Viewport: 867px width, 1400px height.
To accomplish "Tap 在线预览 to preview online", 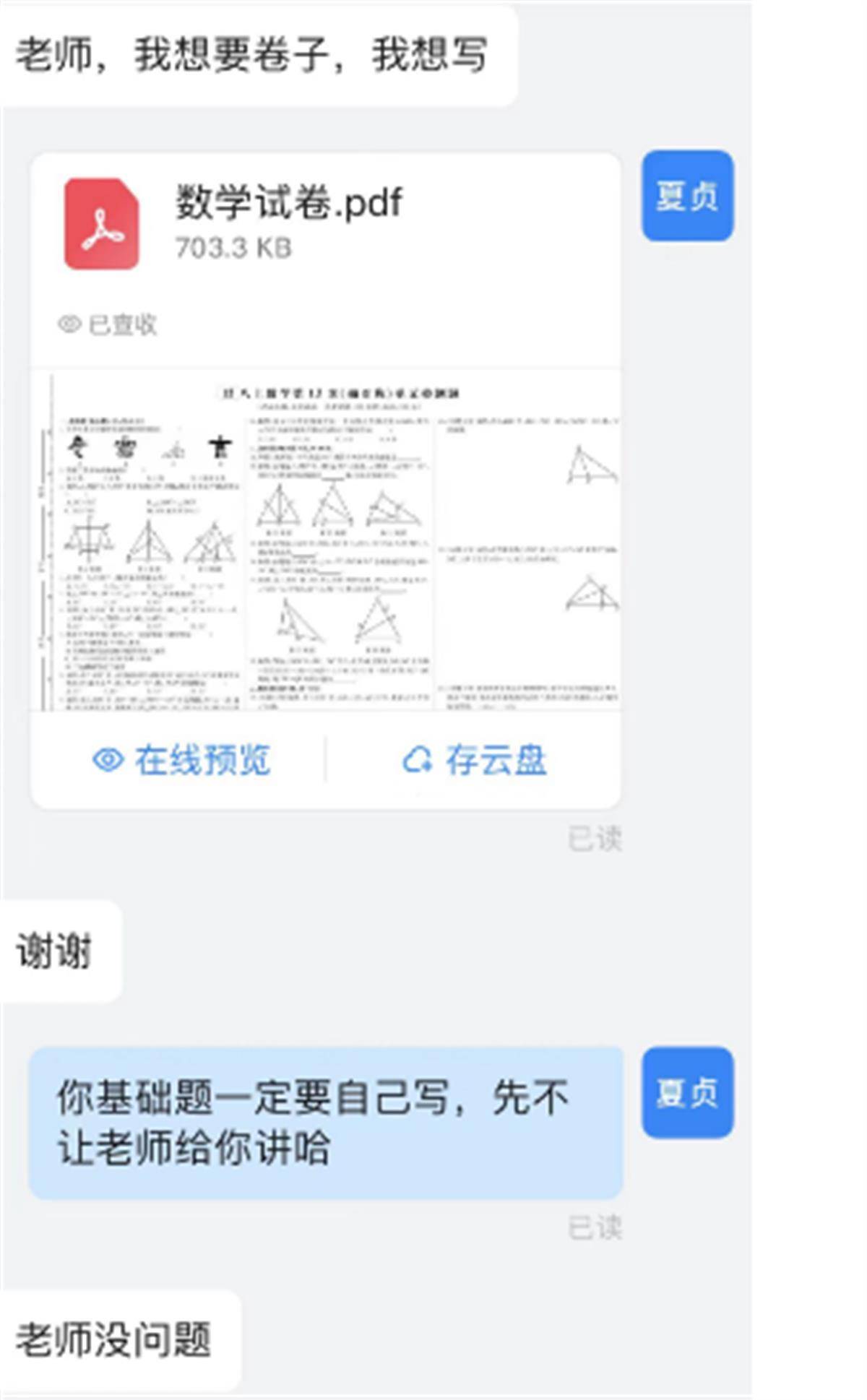I will [x=181, y=760].
